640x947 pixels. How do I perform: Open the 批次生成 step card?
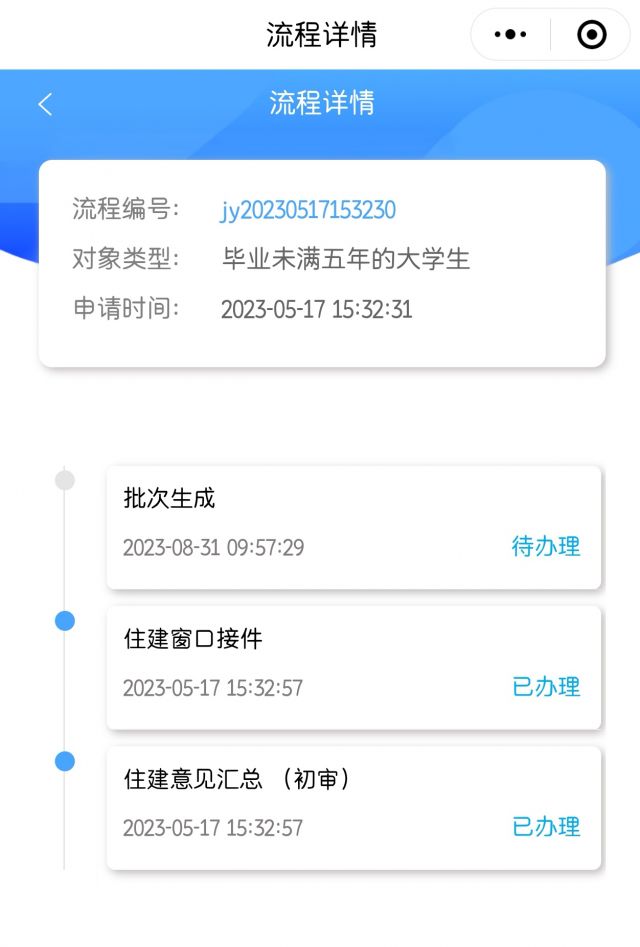tap(353, 526)
